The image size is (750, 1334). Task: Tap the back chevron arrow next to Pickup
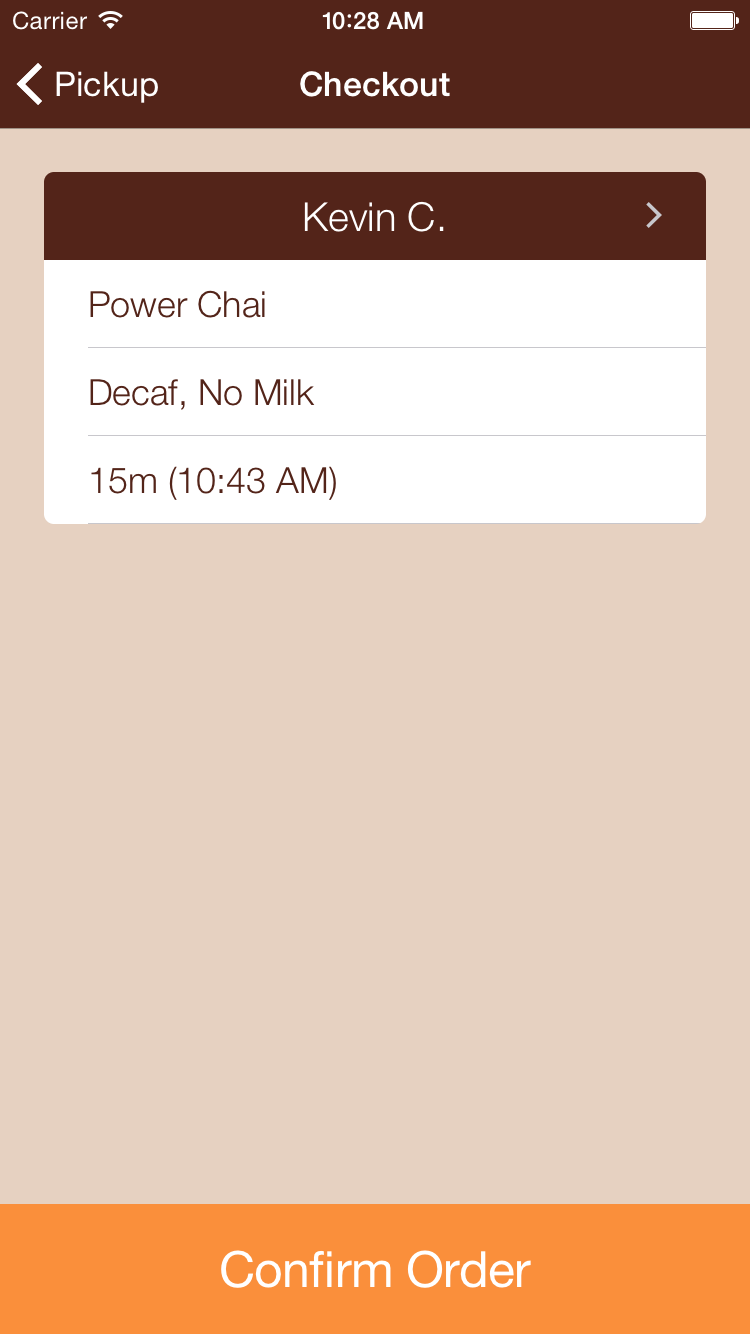(x=28, y=84)
